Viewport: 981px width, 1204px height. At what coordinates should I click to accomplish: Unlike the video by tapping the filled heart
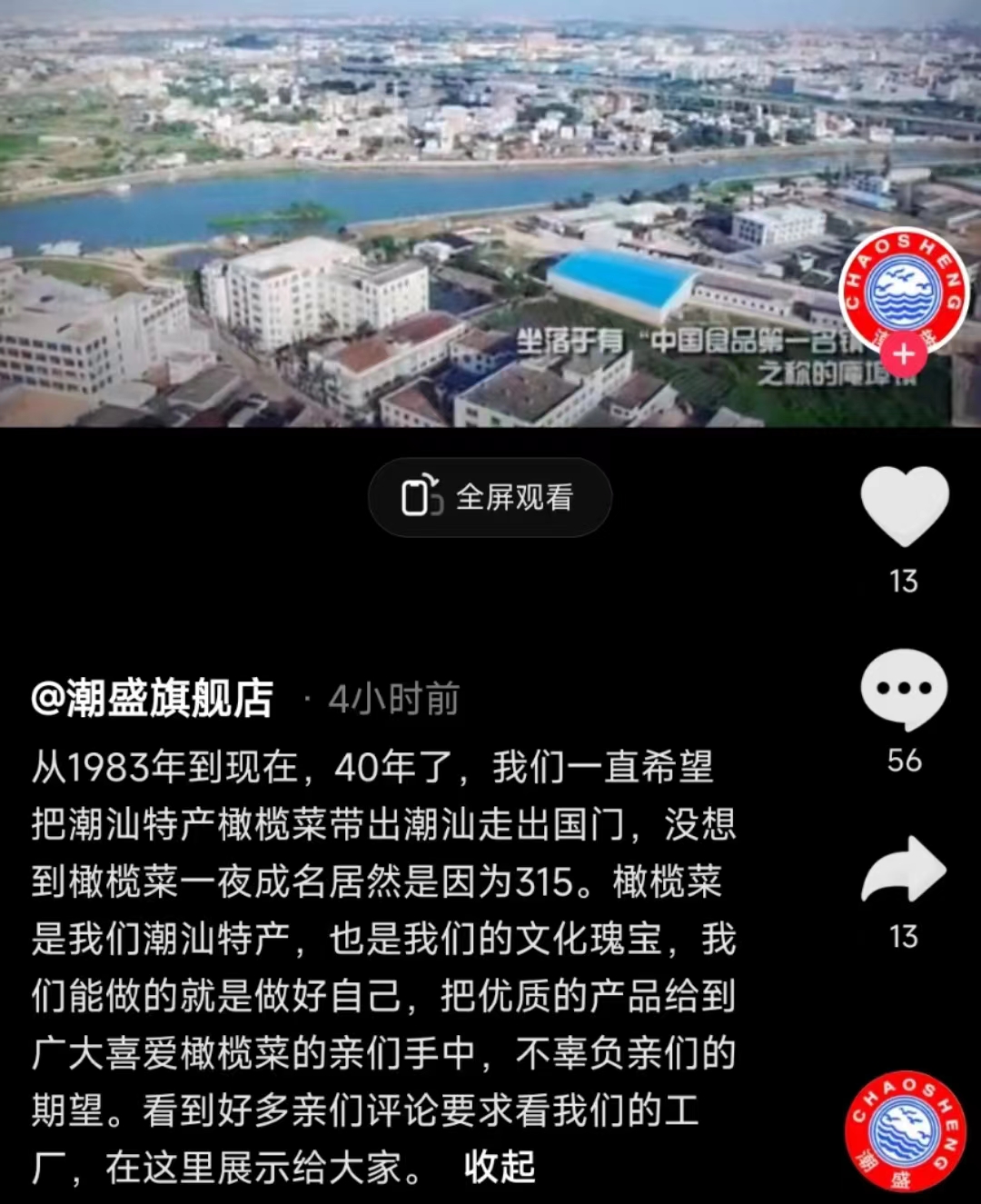point(904,504)
